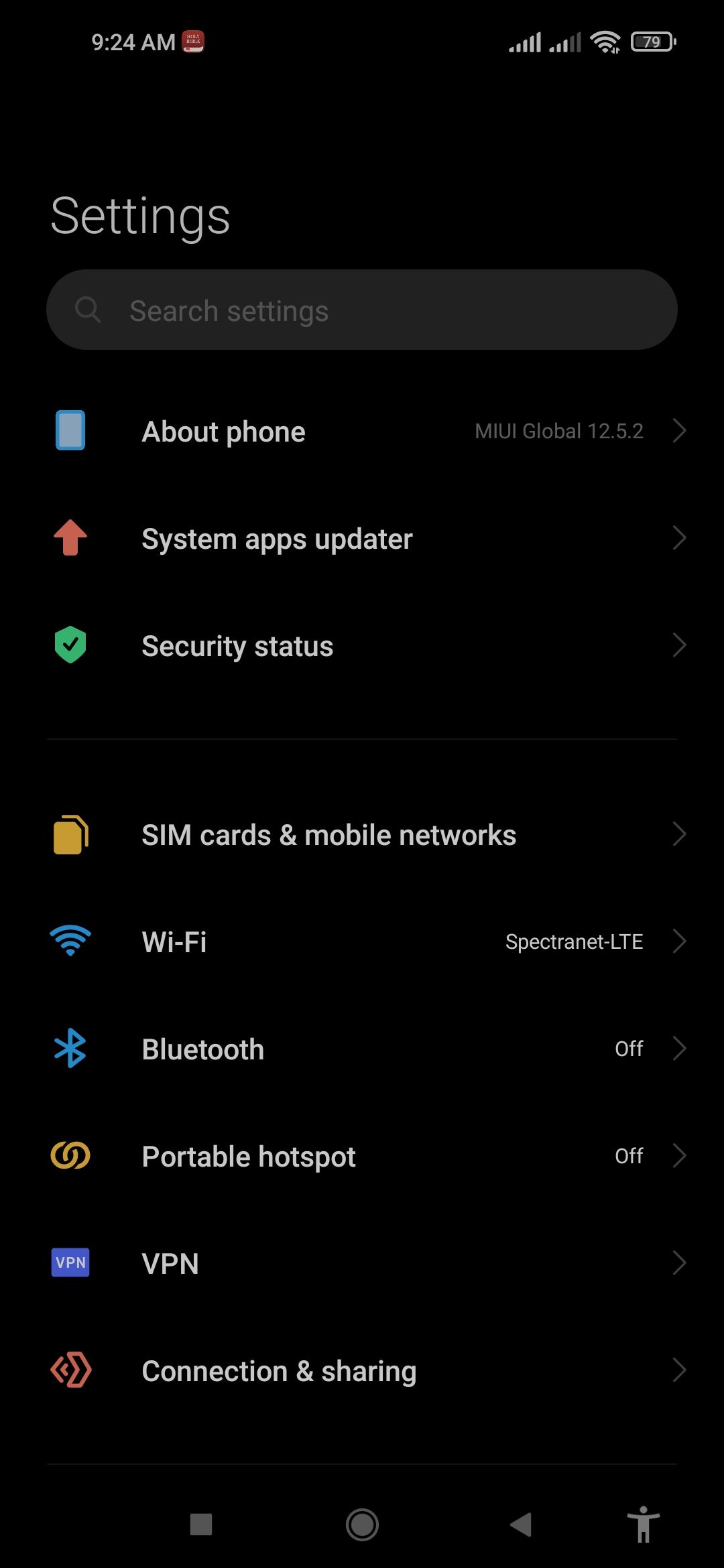Viewport: 724px width, 1568px height.
Task: Tap the Search settings field
Action: point(362,310)
